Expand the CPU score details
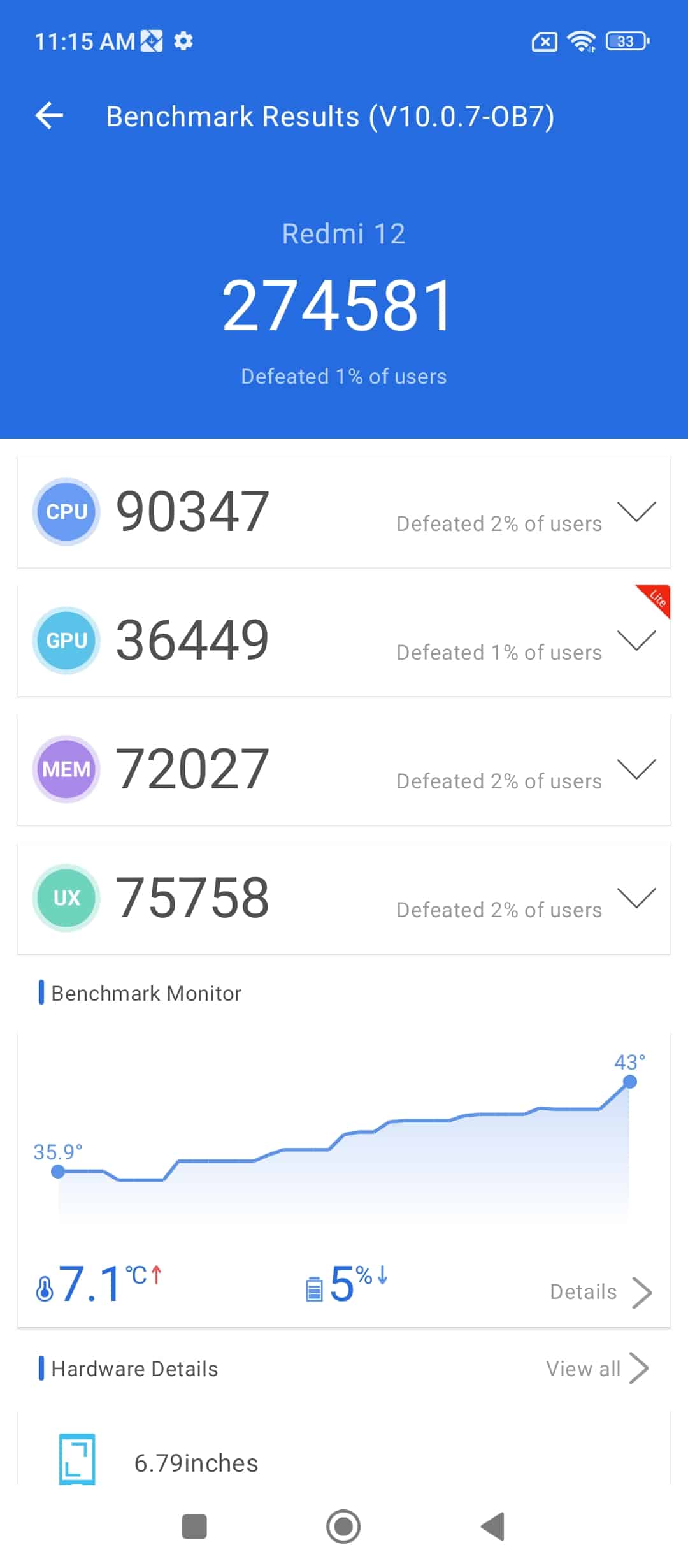The height and width of the screenshot is (1568, 688). pos(636,512)
